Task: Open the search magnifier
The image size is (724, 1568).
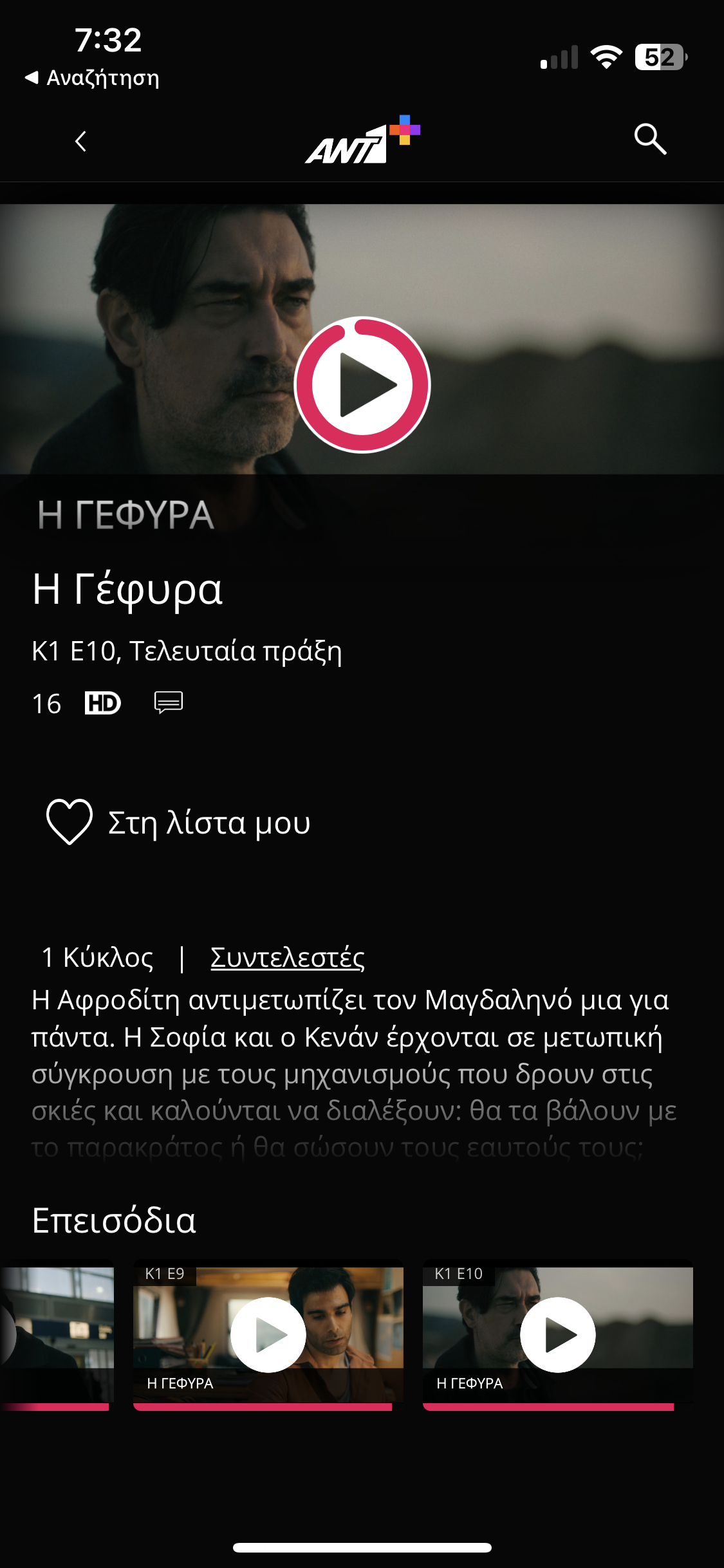Action: 650,140
